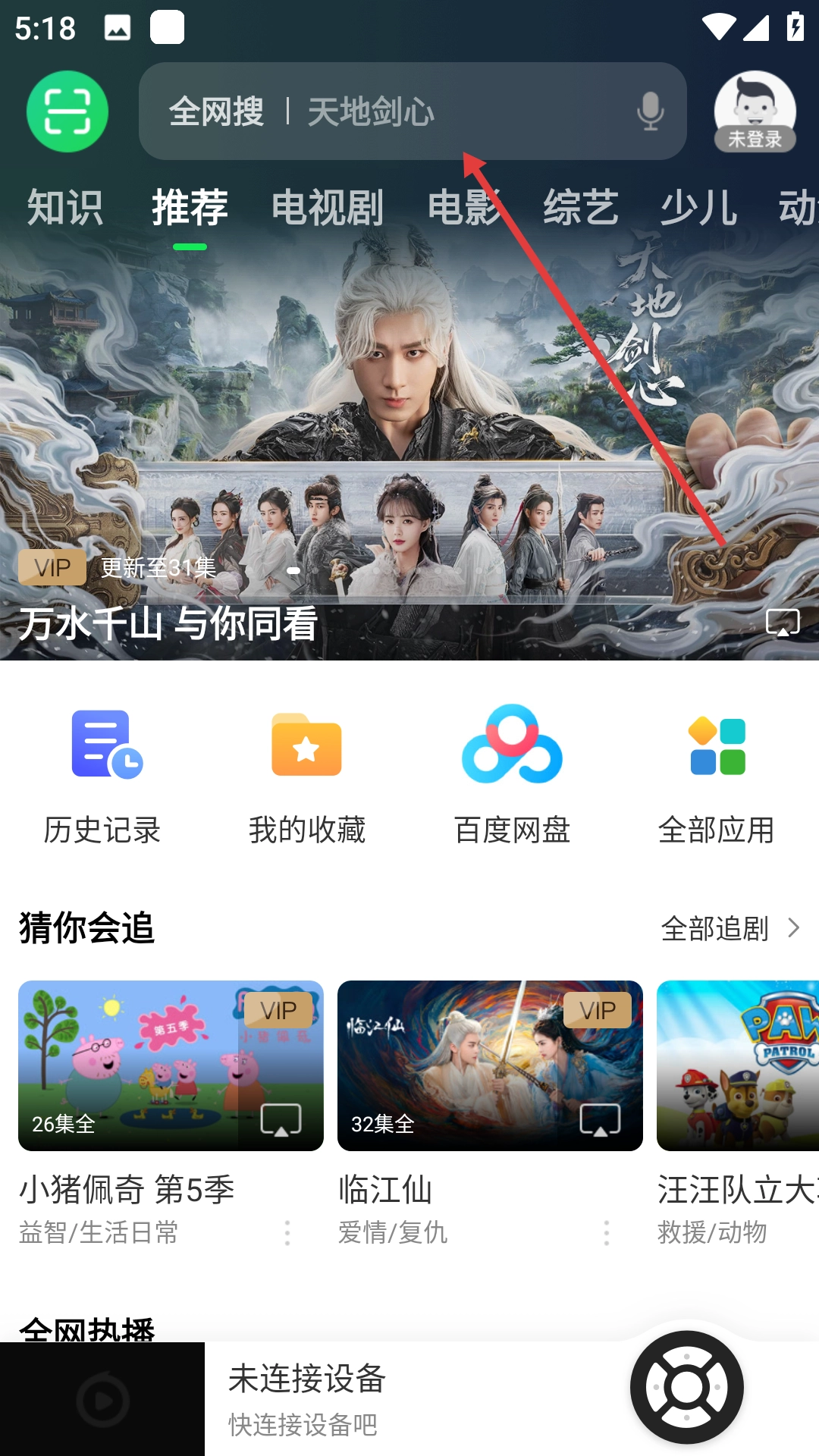Switch to the 知识 tab
819x1456 pixels.
(64, 207)
